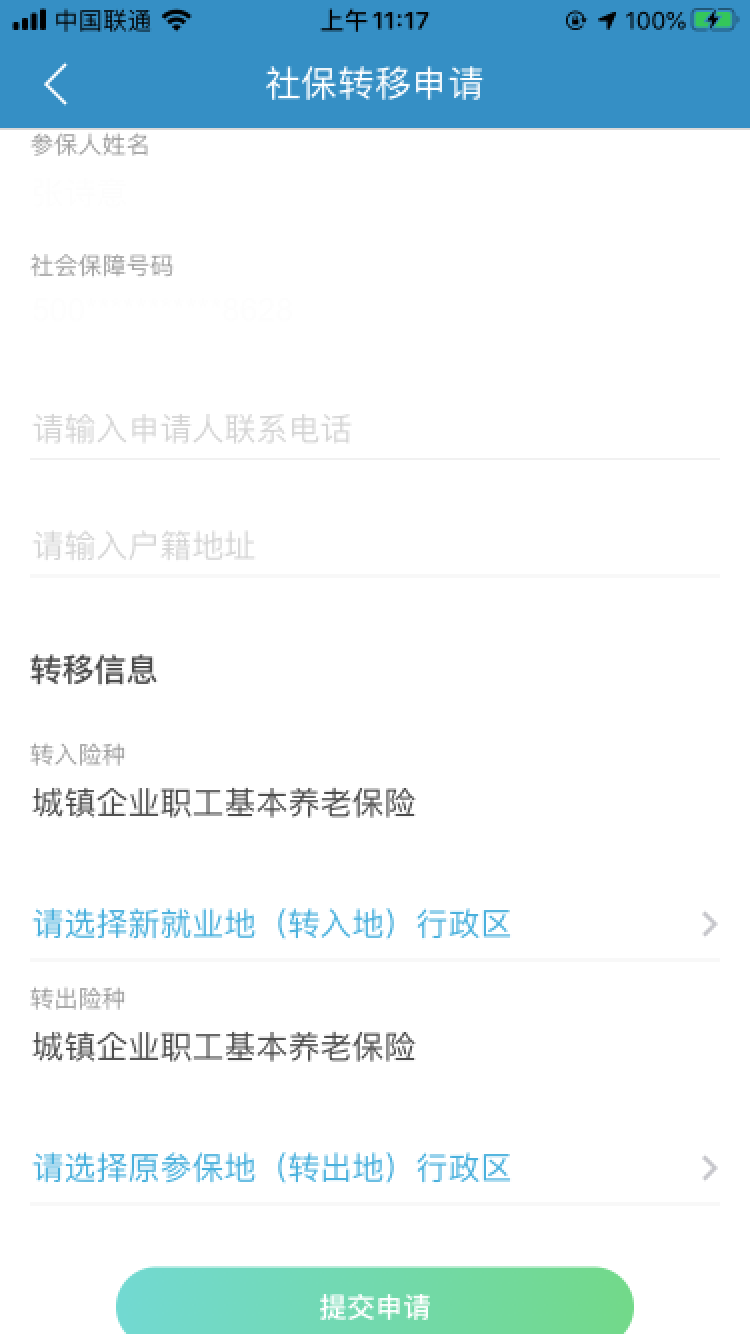Viewport: 750px width, 1334px height.
Task: Focus the 申请人联系电话 input field
Action: 374,430
